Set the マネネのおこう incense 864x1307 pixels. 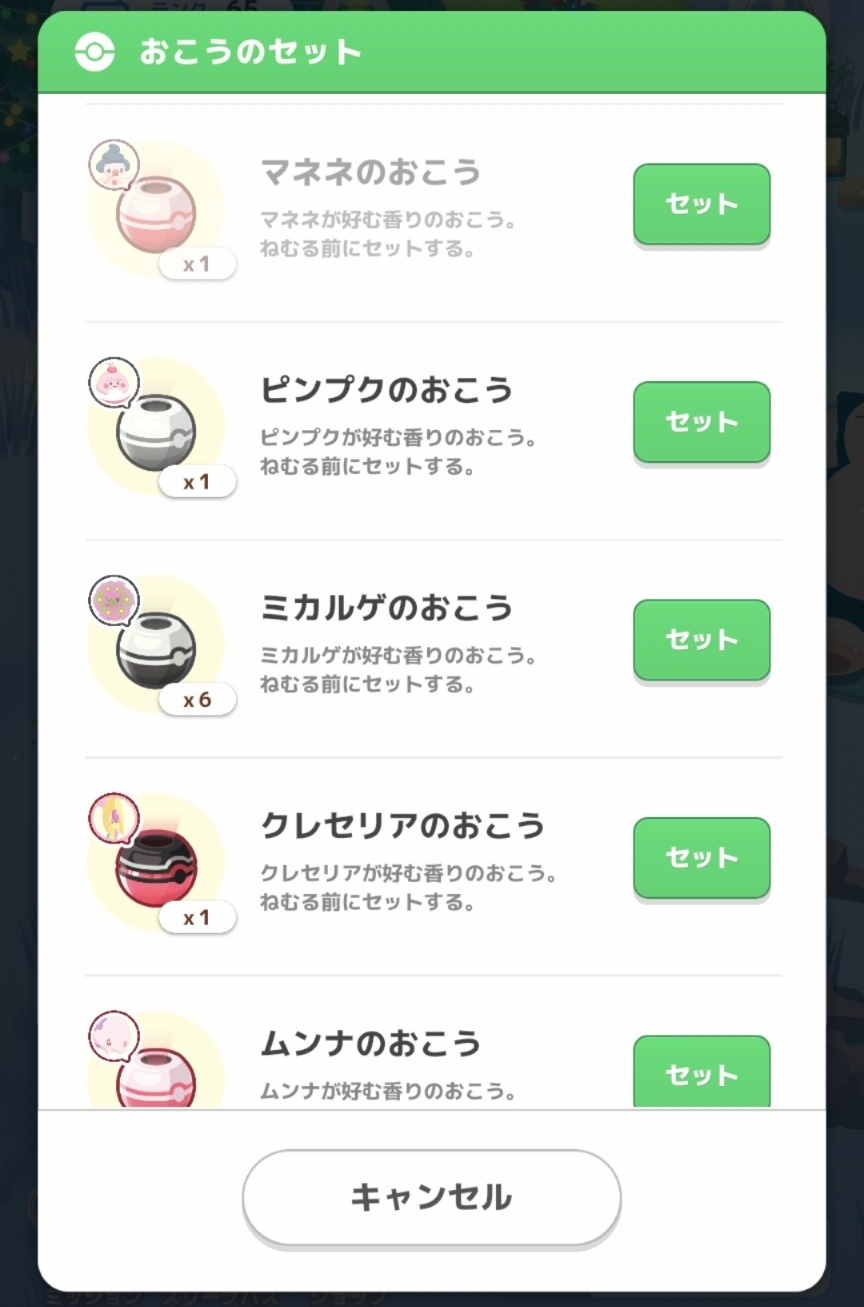coord(701,204)
